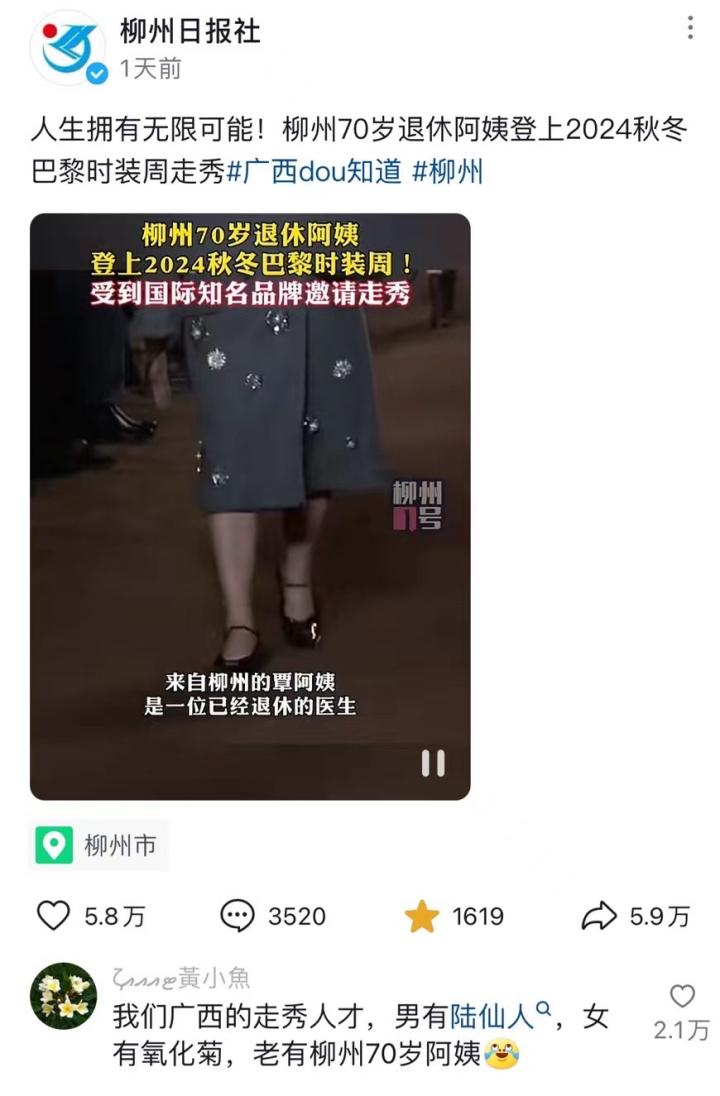Open the #柳州 hashtag link

[447, 171]
